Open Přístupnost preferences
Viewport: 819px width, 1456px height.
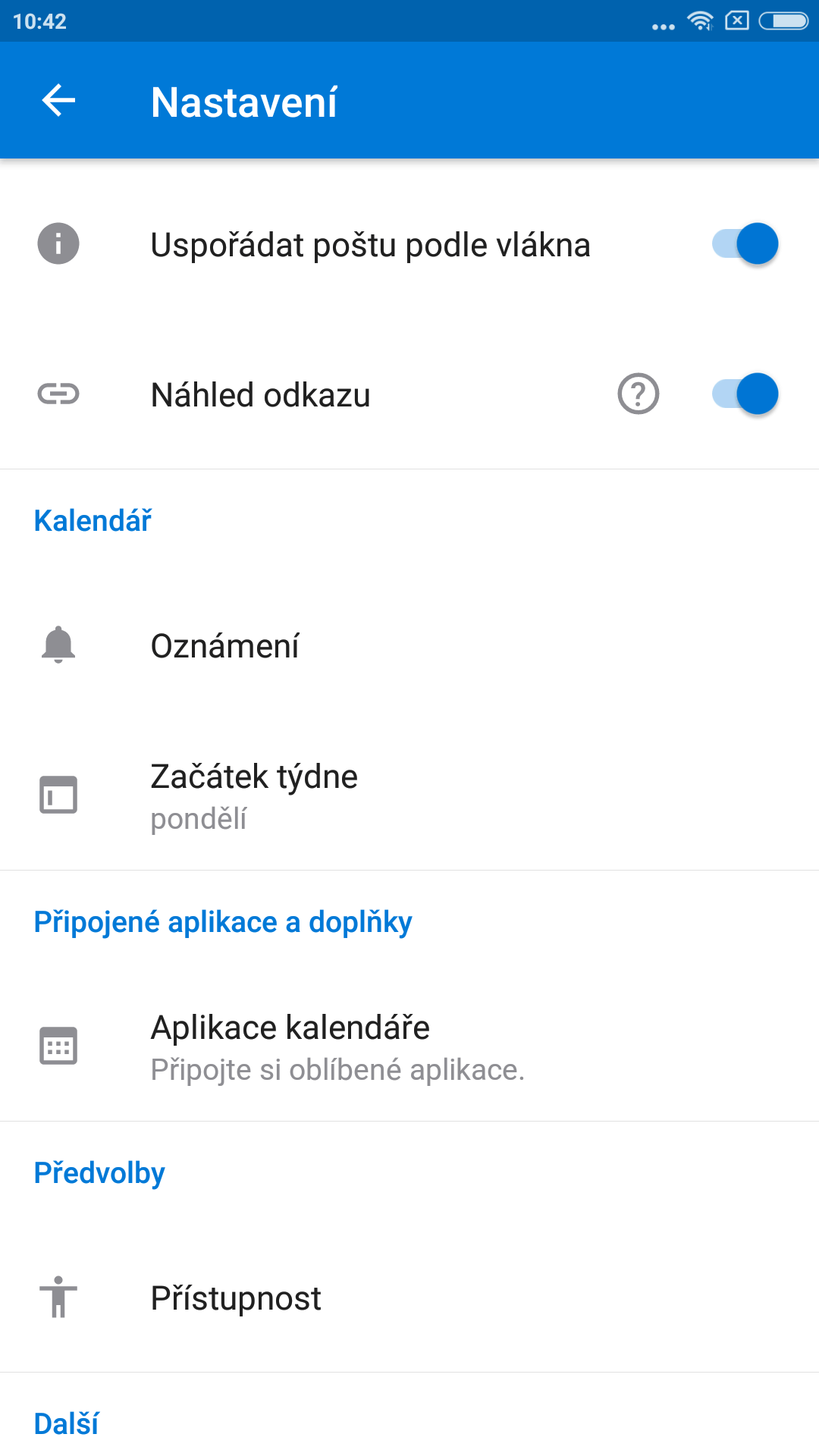409,1298
